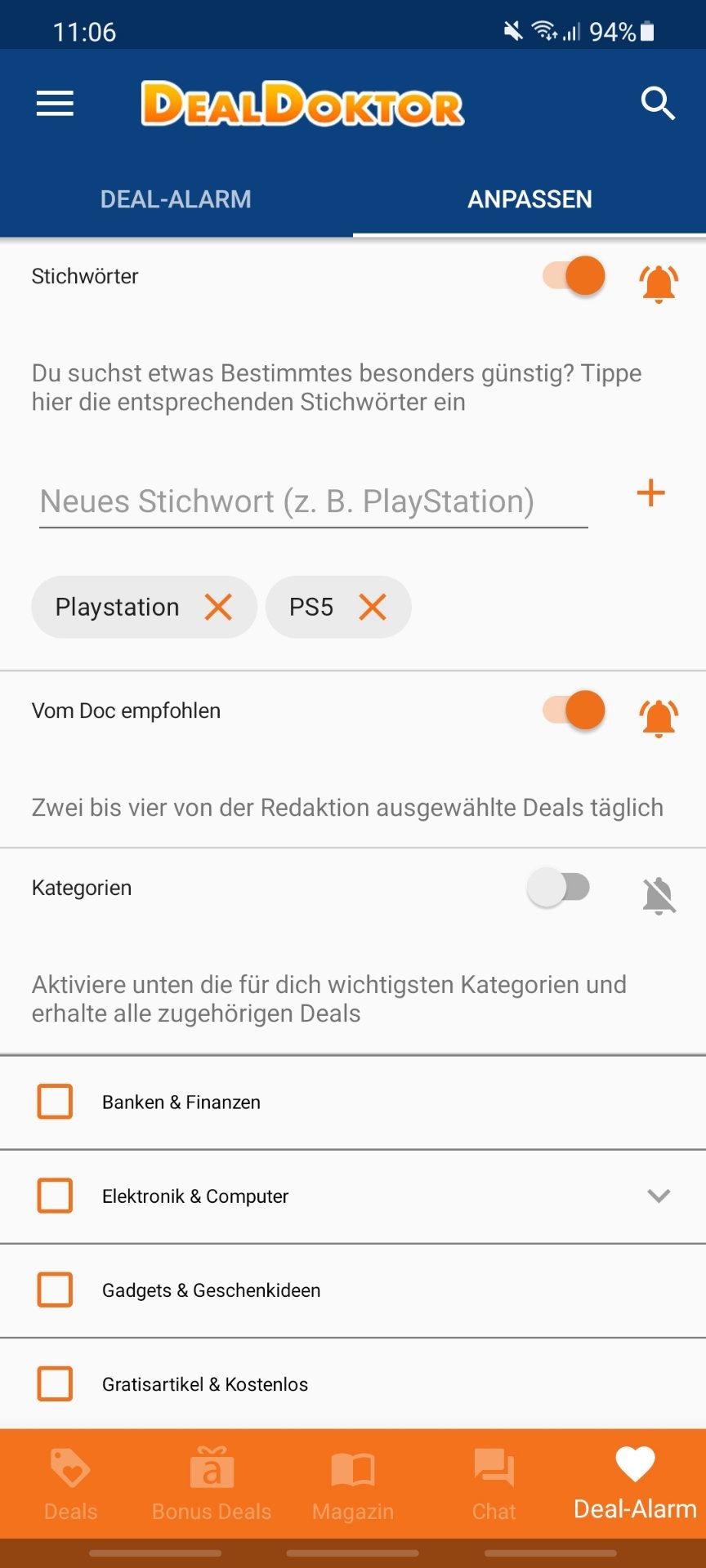706x1568 pixels.
Task: Add keyword with the plus icon
Action: point(650,493)
